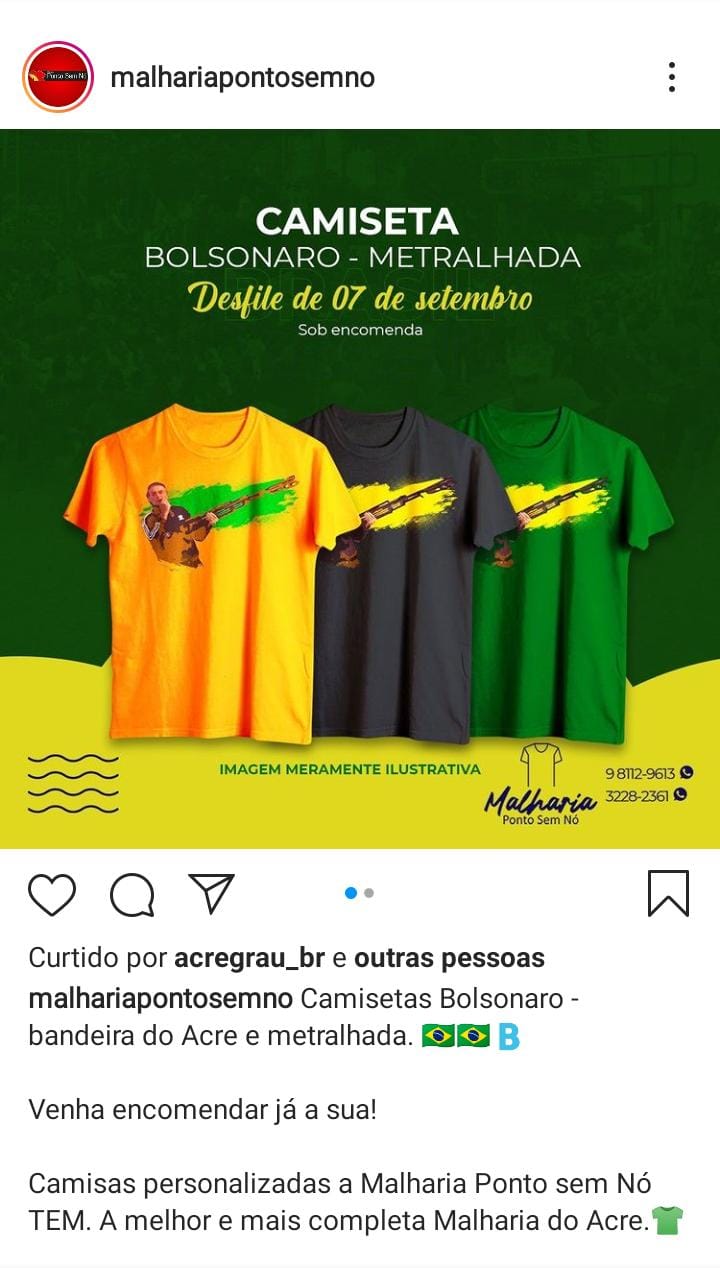This screenshot has height=1268, width=720.
Task: Tap the carousel page indicator dots
Action: pyautogui.click(x=360, y=893)
